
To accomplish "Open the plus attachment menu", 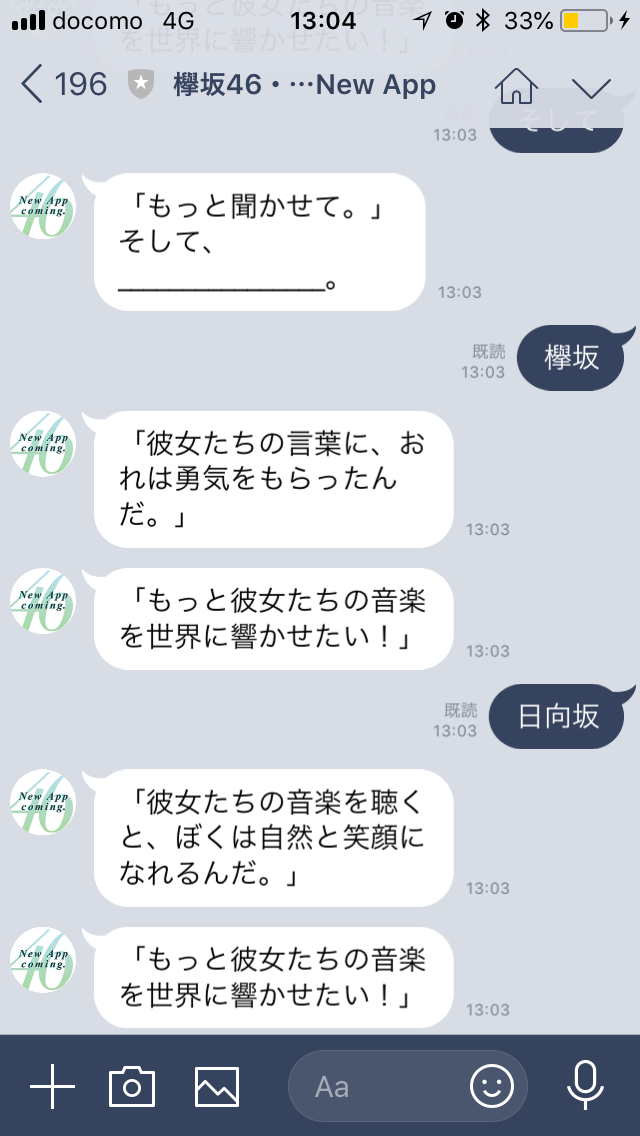I will click(x=52, y=1086).
